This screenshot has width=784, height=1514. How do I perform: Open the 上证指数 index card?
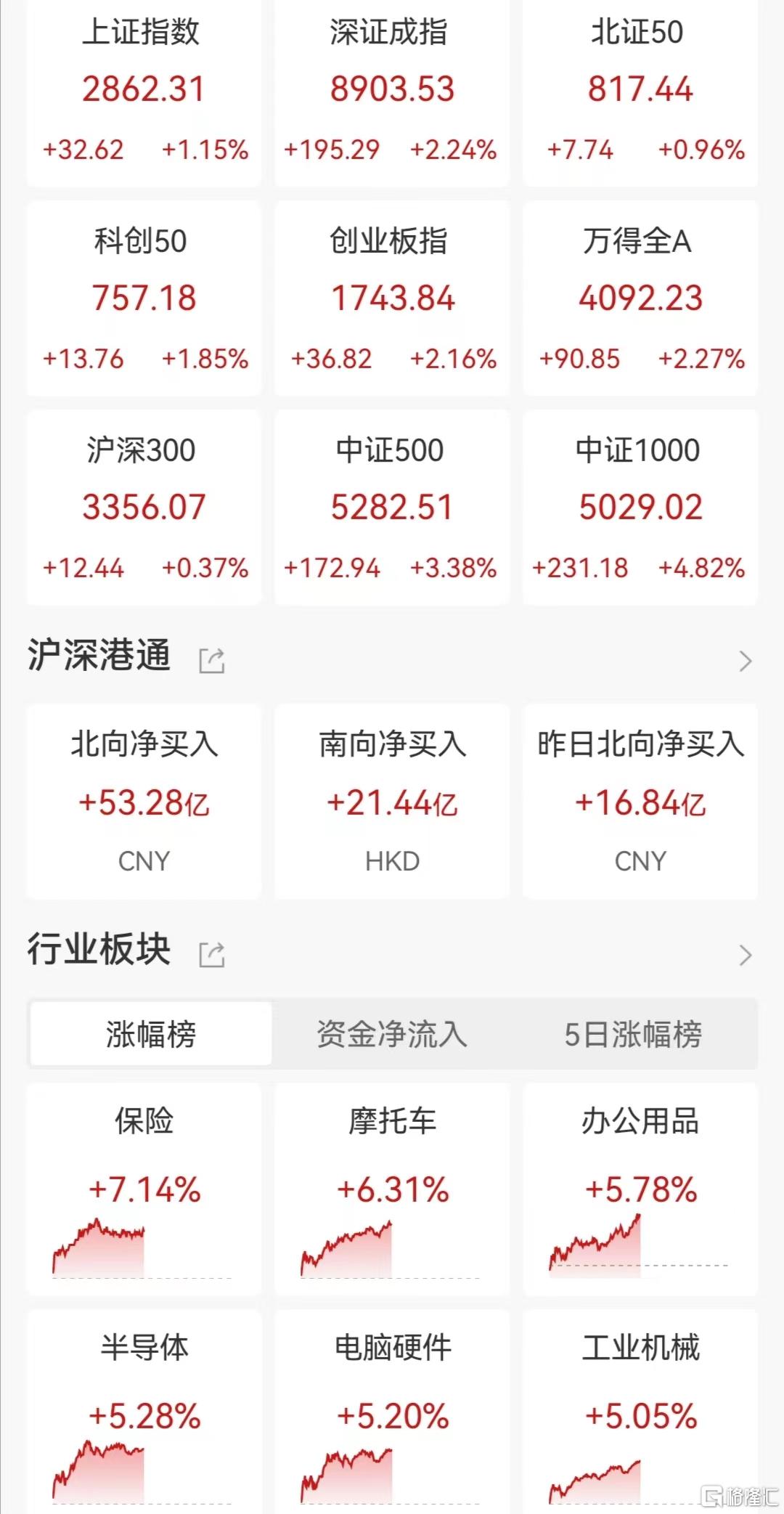[144, 91]
